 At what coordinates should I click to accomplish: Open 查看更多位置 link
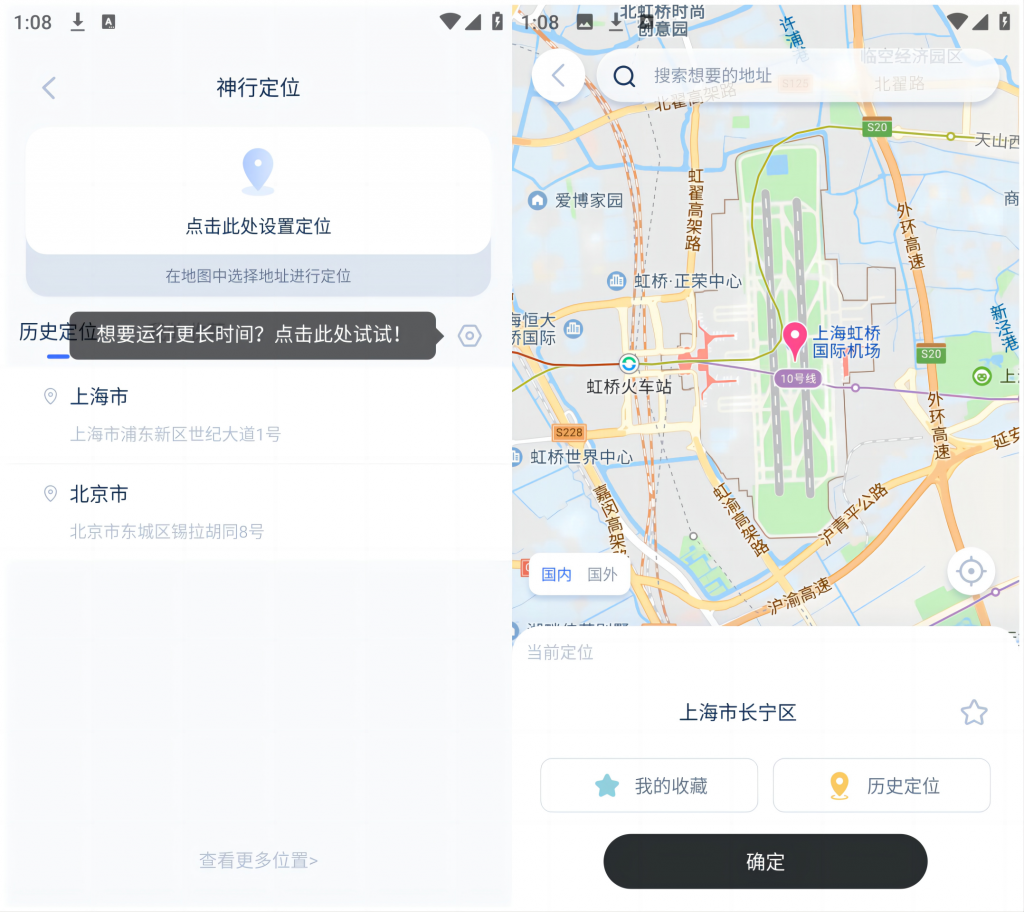(x=258, y=860)
